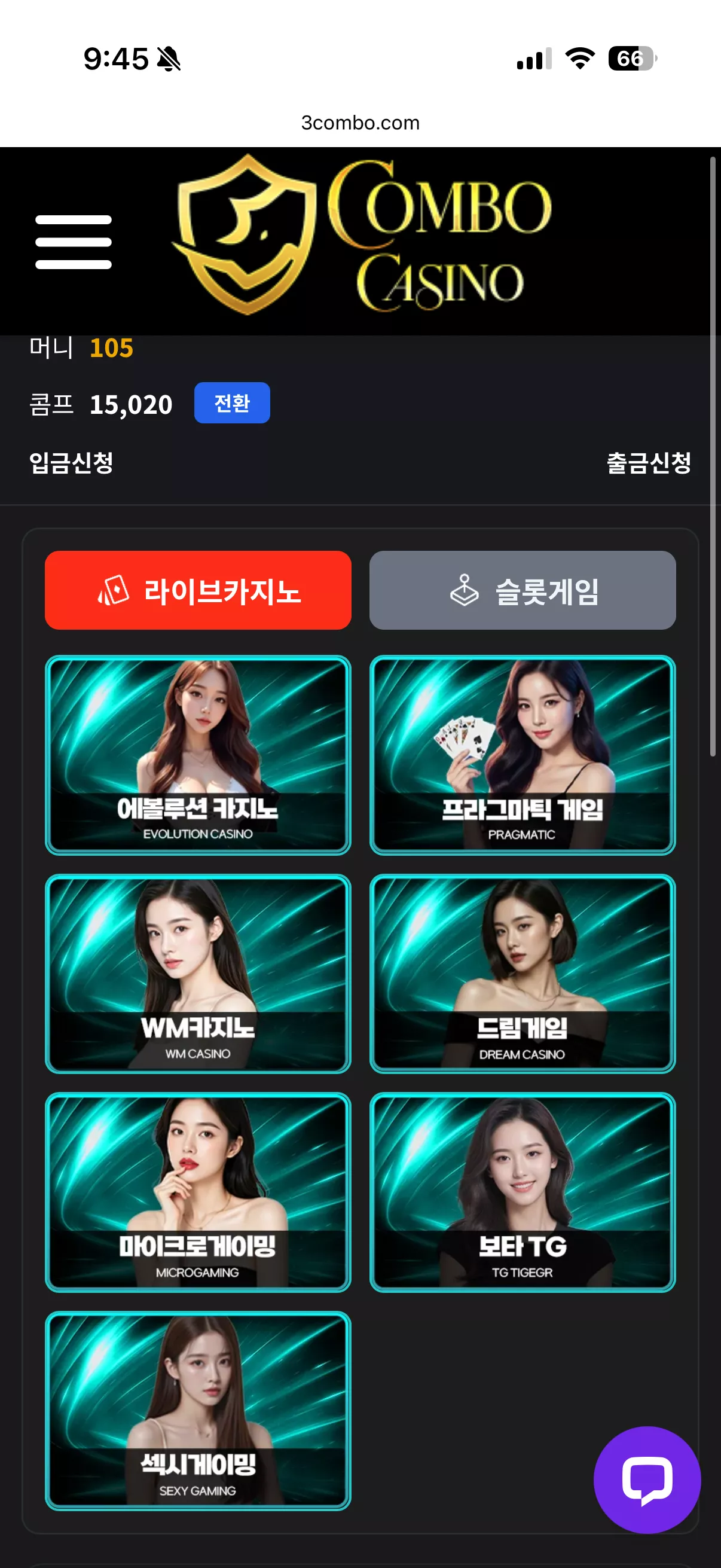Open the Pragmatic game tile

click(523, 755)
